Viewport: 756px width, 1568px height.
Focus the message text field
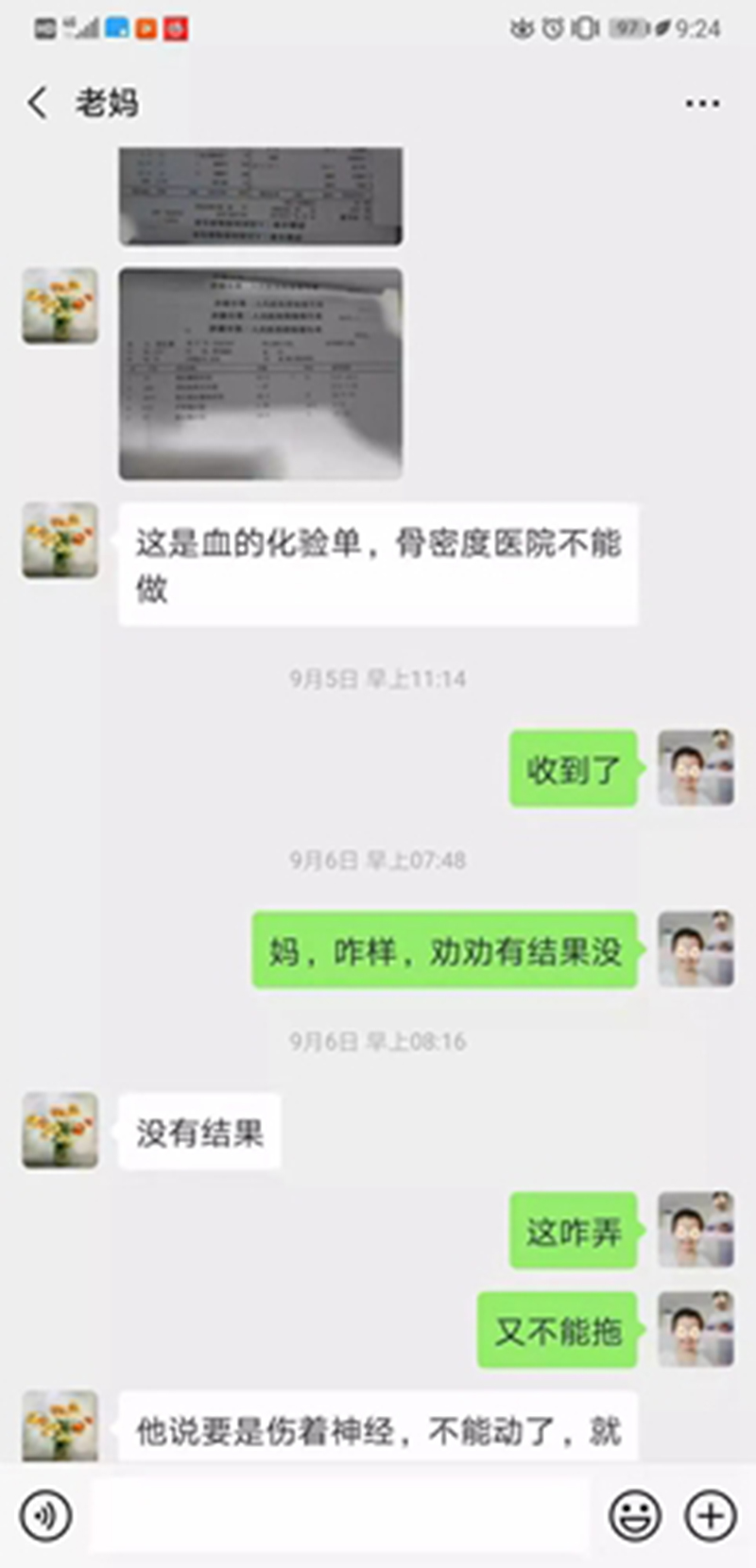[340, 1515]
